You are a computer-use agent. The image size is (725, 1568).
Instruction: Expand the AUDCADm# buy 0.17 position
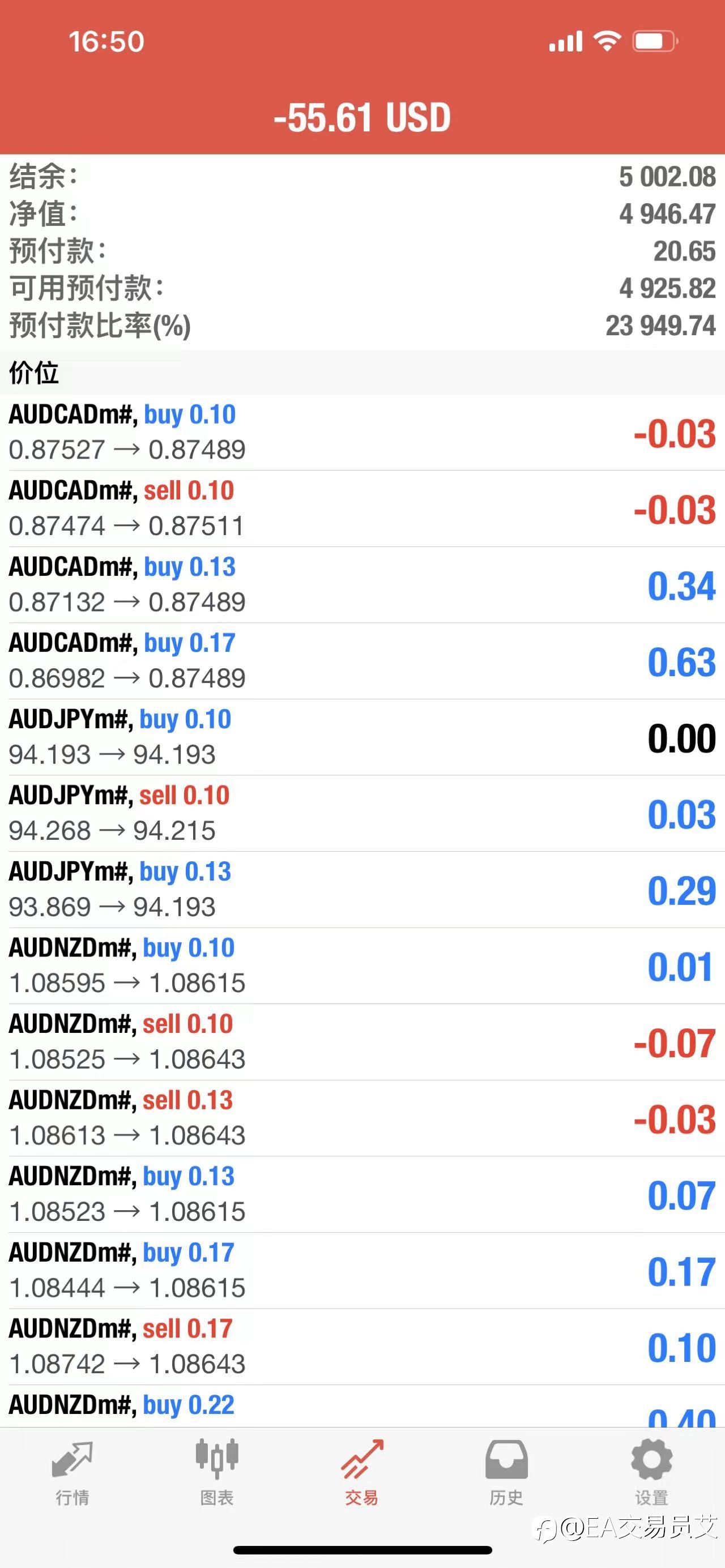tap(362, 661)
